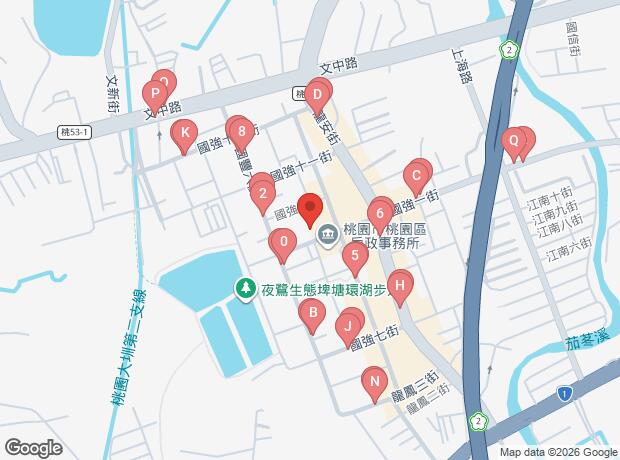The width and height of the screenshot is (620, 460).
Task: Open the marker labeled 8
Action: (x=237, y=130)
